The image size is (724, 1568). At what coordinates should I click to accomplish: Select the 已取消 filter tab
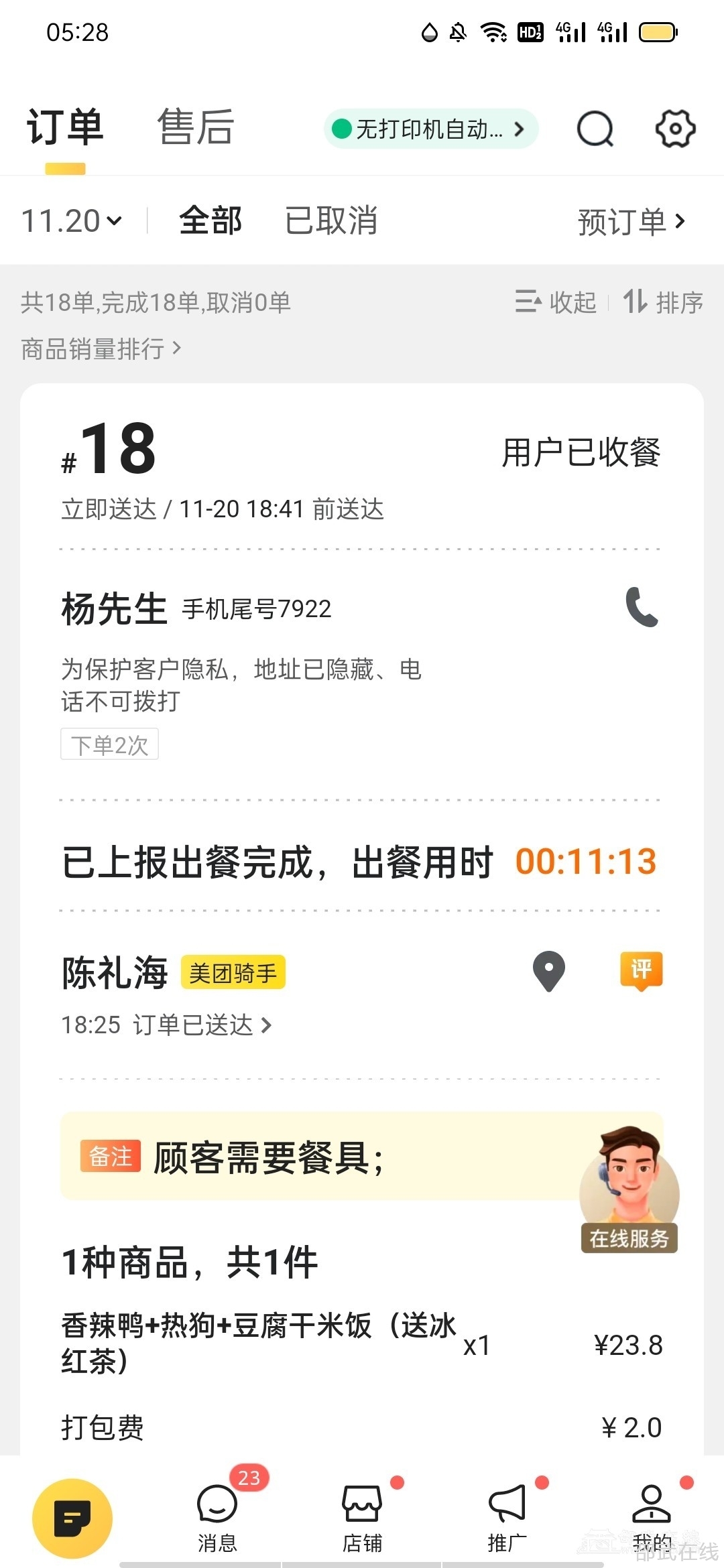331,220
